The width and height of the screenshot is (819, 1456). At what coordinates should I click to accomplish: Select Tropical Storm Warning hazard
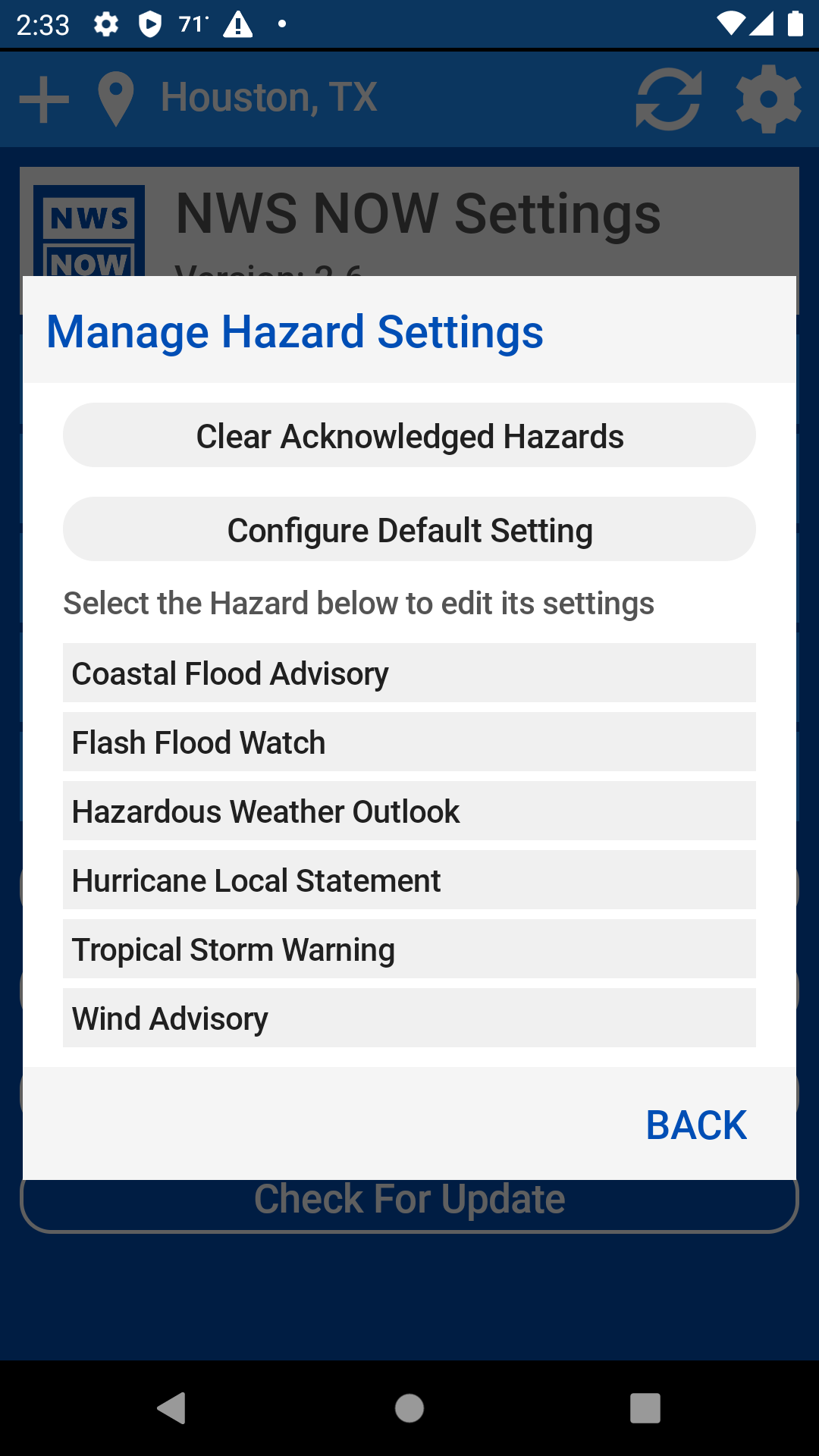tap(409, 949)
